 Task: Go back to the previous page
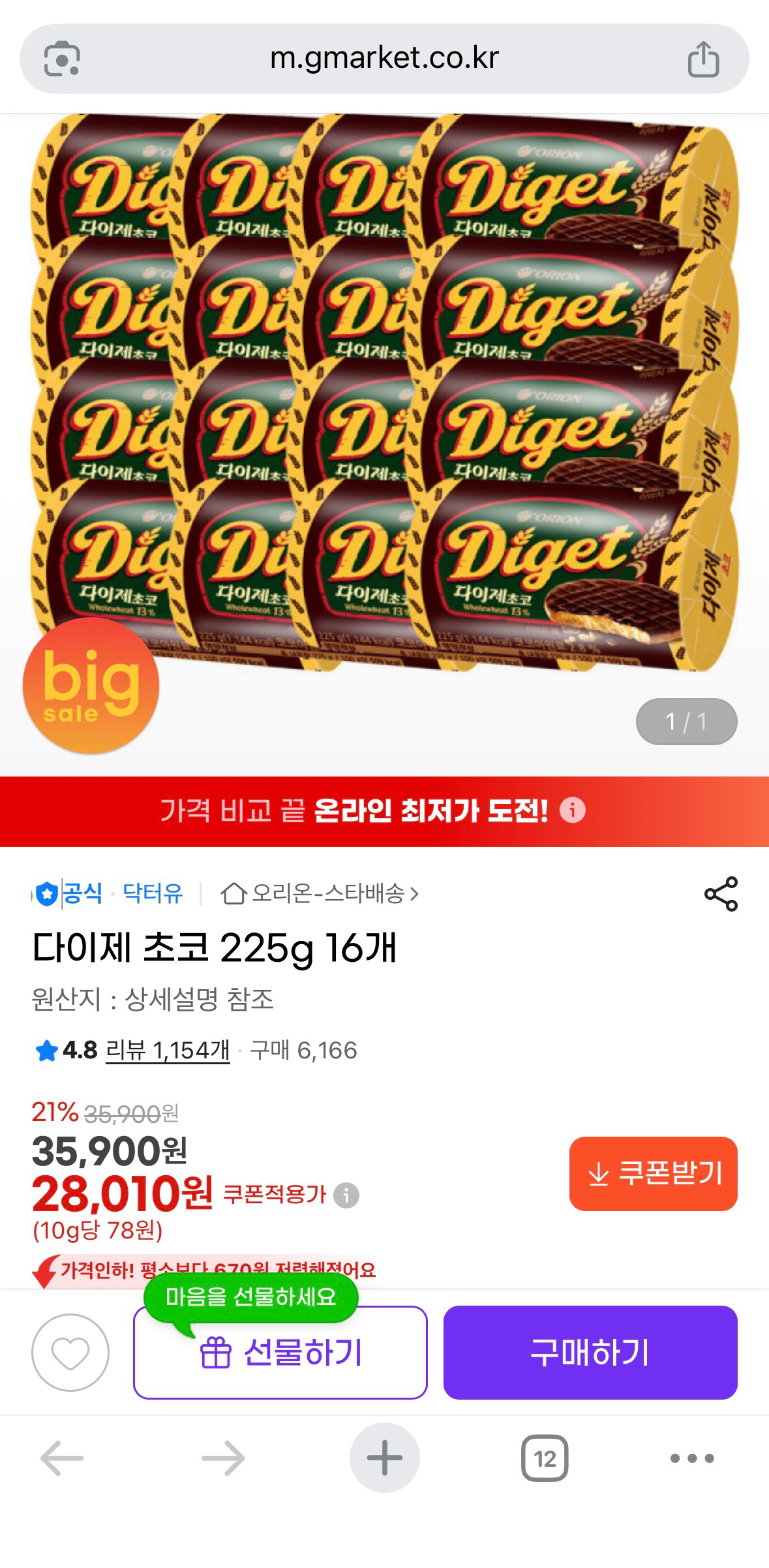(x=62, y=1458)
